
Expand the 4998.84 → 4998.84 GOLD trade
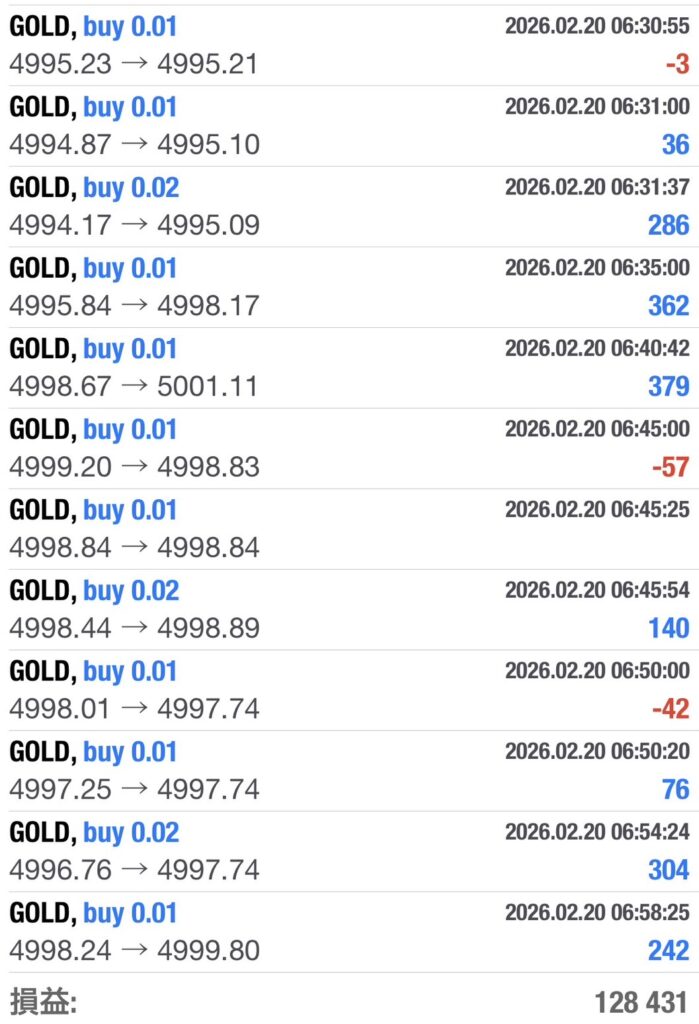point(349,529)
